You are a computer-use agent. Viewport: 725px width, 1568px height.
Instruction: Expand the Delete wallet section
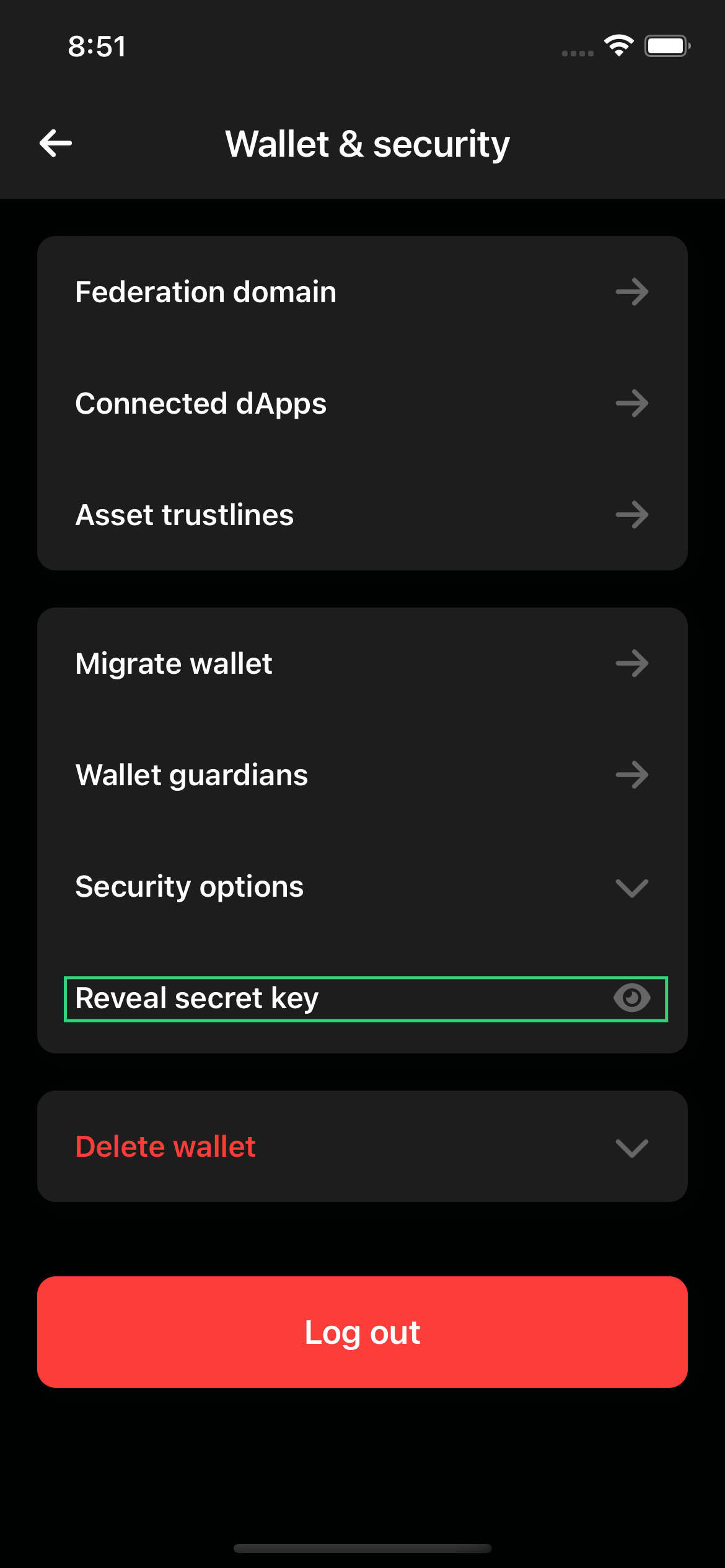[362, 1146]
